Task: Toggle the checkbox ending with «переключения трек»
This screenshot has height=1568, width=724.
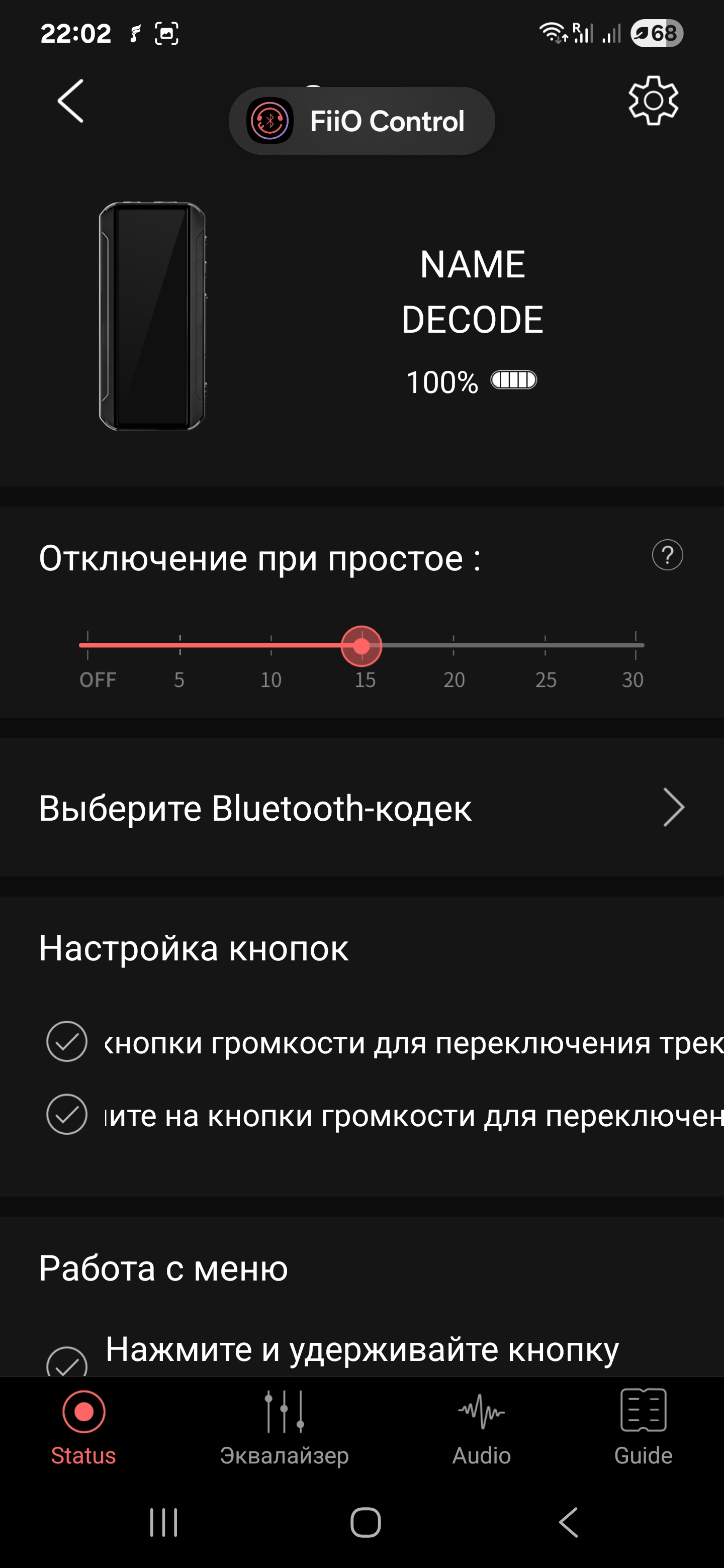Action: click(67, 1041)
